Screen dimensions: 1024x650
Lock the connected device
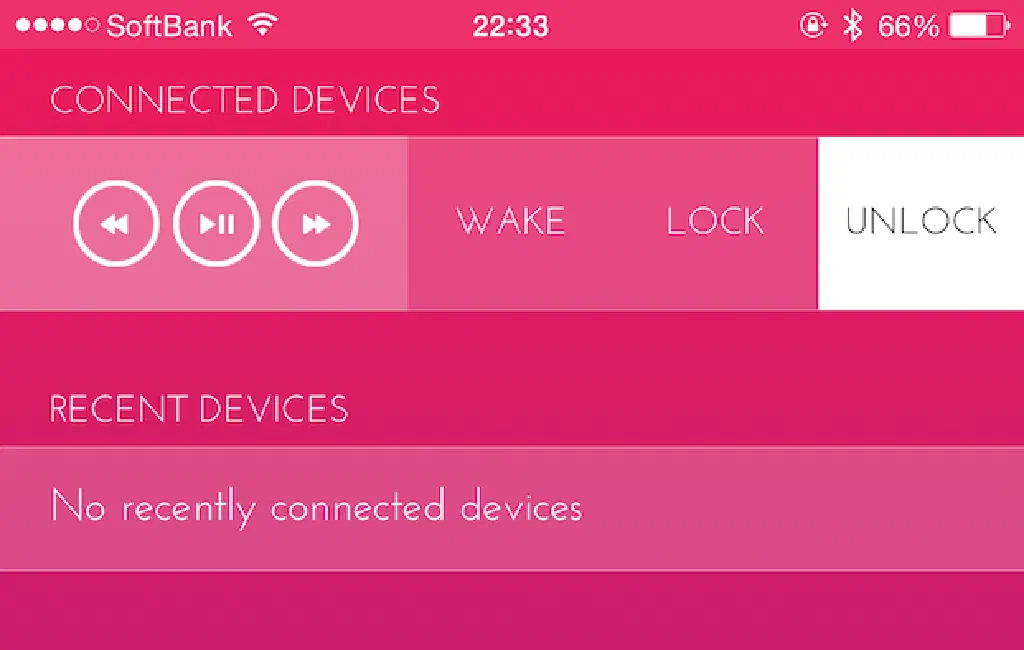tap(715, 222)
